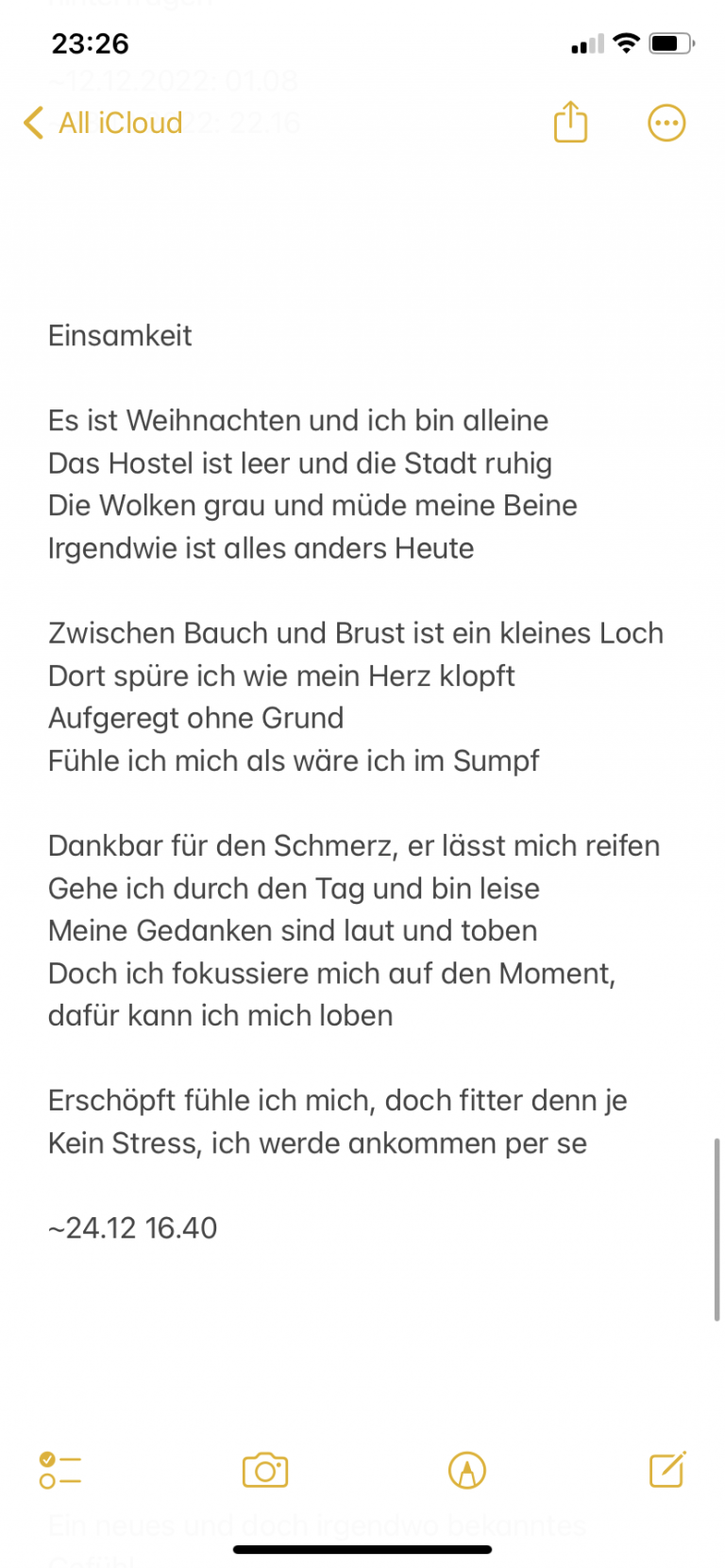This screenshot has width=725, height=1568.
Task: Open the camera attachment options
Action: tap(265, 1470)
